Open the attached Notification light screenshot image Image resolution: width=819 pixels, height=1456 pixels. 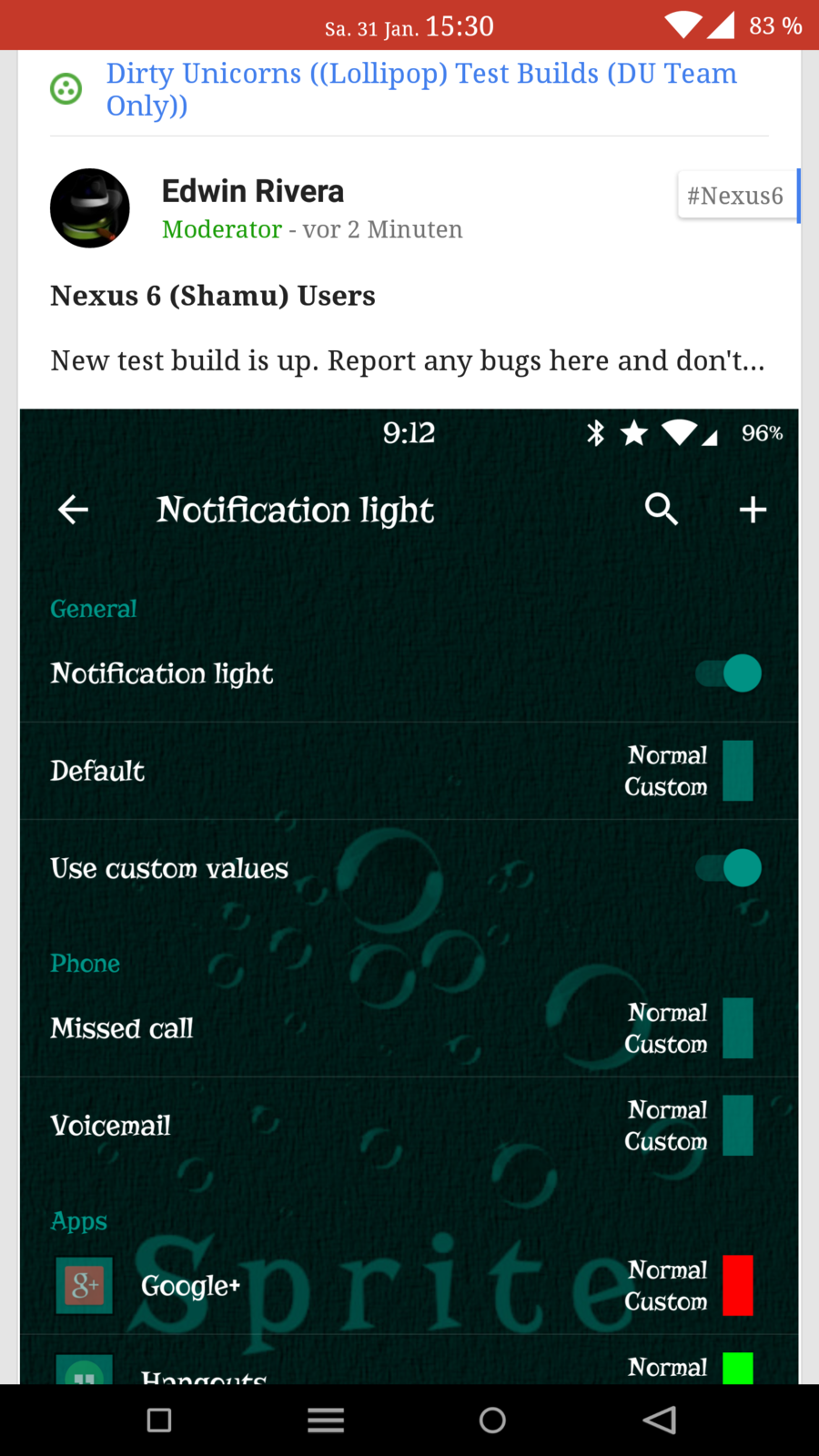click(409, 896)
